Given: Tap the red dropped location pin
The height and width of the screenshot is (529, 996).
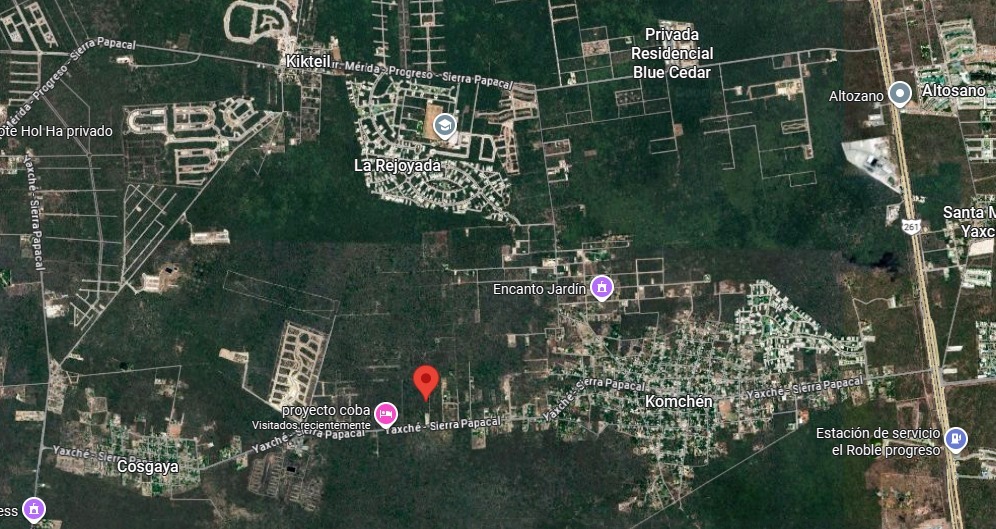Looking at the screenshot, I should click(426, 381).
